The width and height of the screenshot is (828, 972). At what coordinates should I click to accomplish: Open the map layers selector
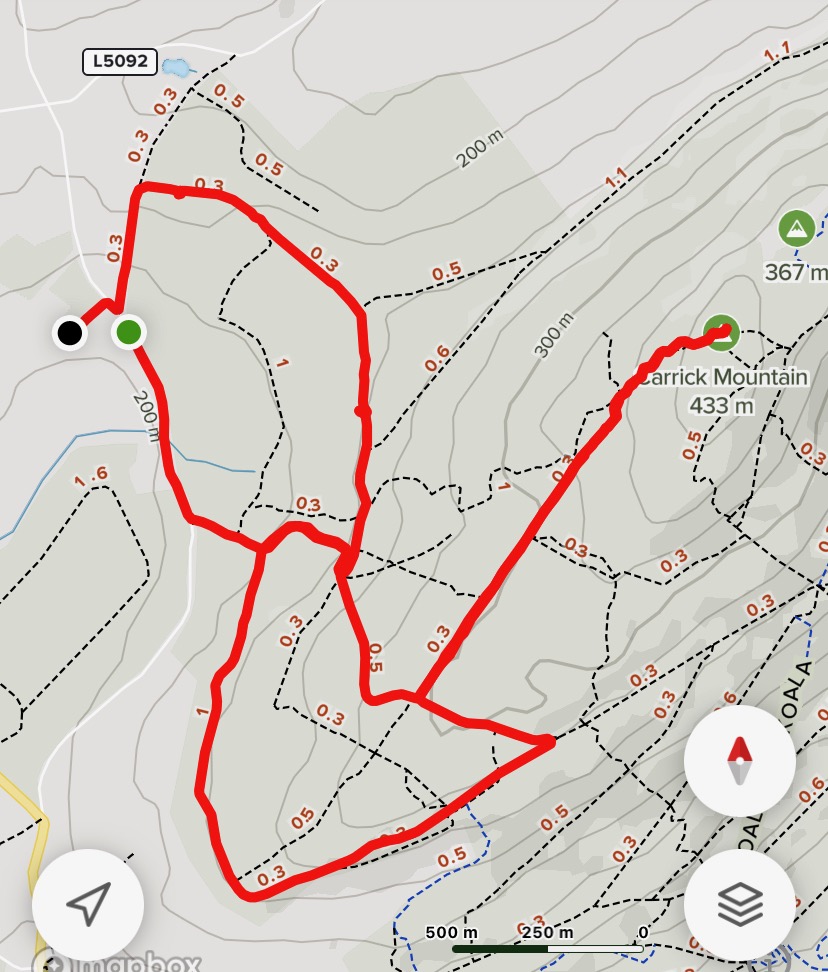[739, 905]
